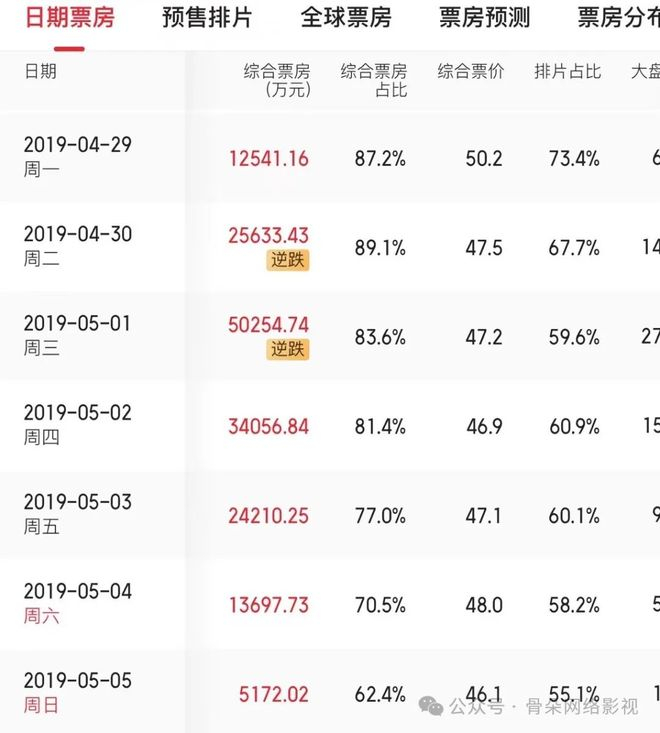This screenshot has height=733, width=660.
Task: Open the 全球票房 tab
Action: pyautogui.click(x=346, y=18)
